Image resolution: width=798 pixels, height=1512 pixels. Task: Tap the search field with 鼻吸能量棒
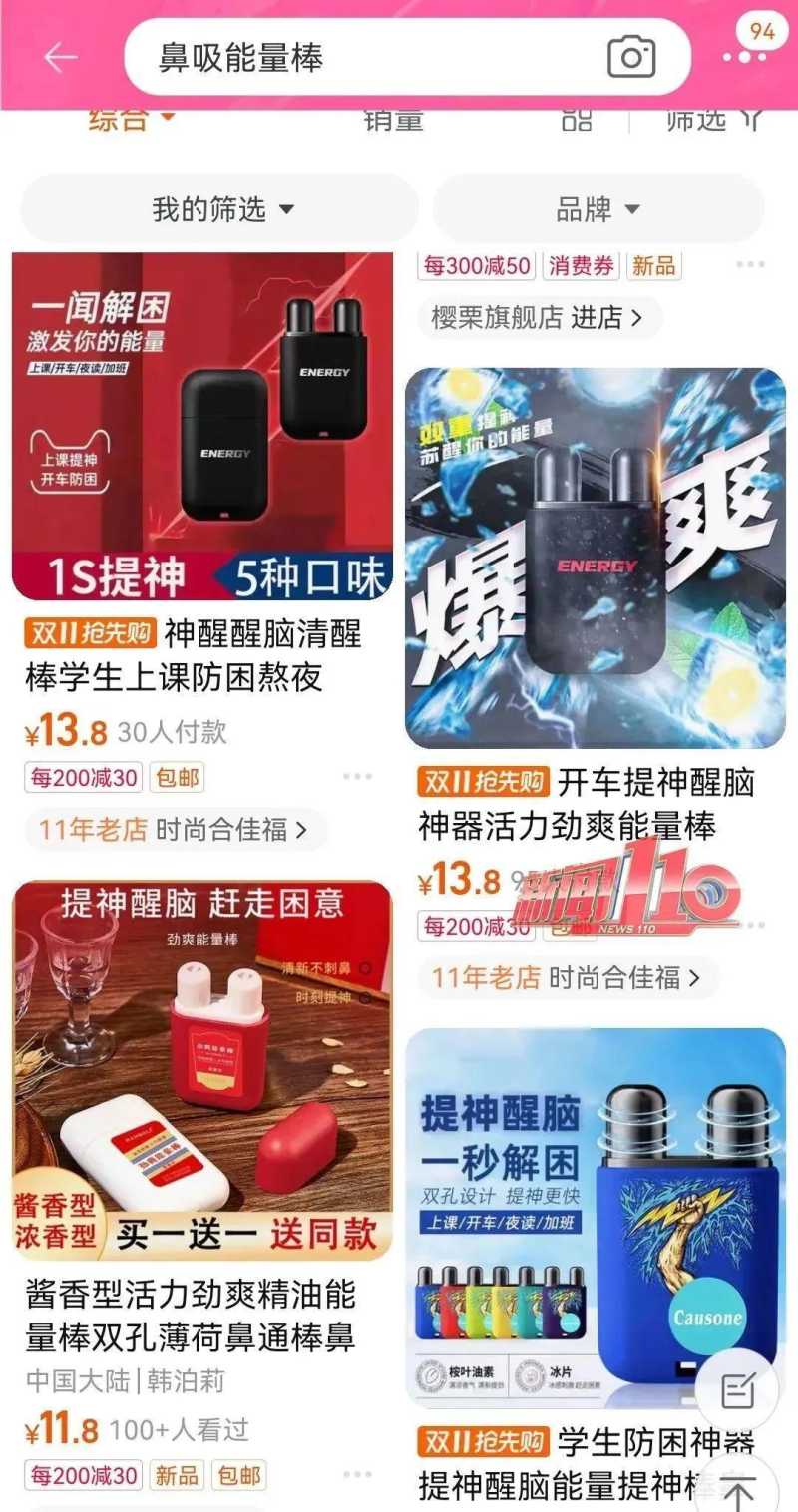(369, 58)
